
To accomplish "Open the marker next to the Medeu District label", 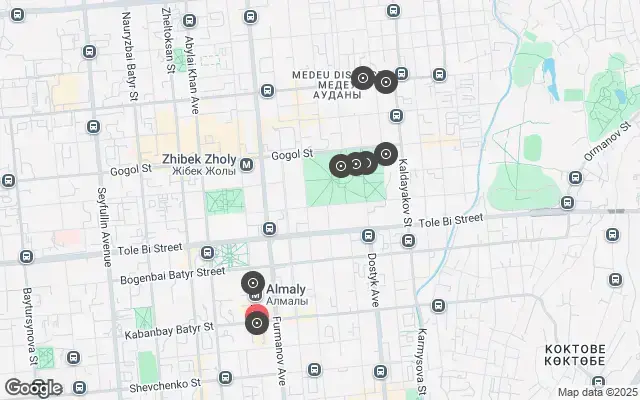I will [363, 78].
